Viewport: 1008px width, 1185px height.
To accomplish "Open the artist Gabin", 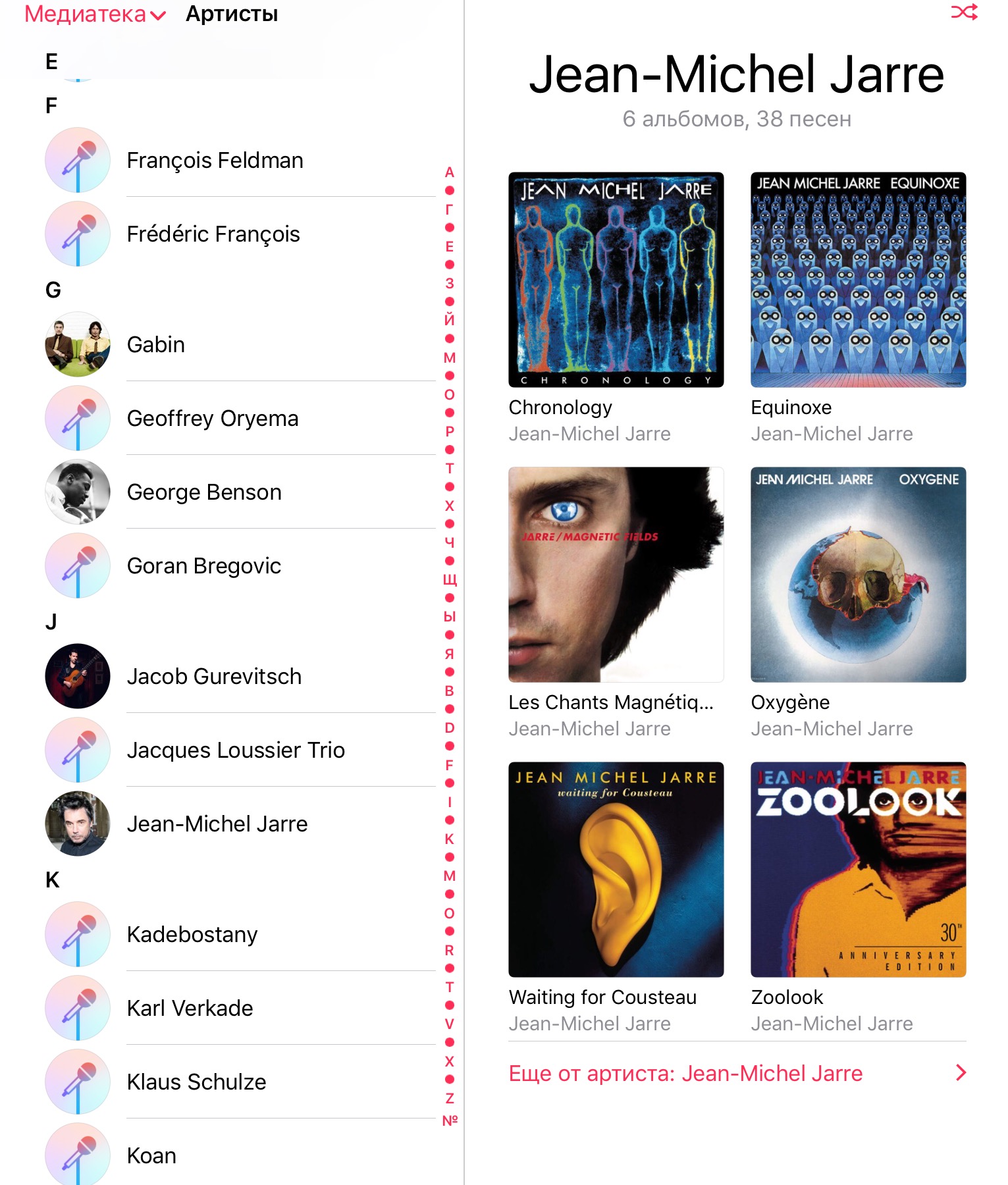I will click(156, 344).
